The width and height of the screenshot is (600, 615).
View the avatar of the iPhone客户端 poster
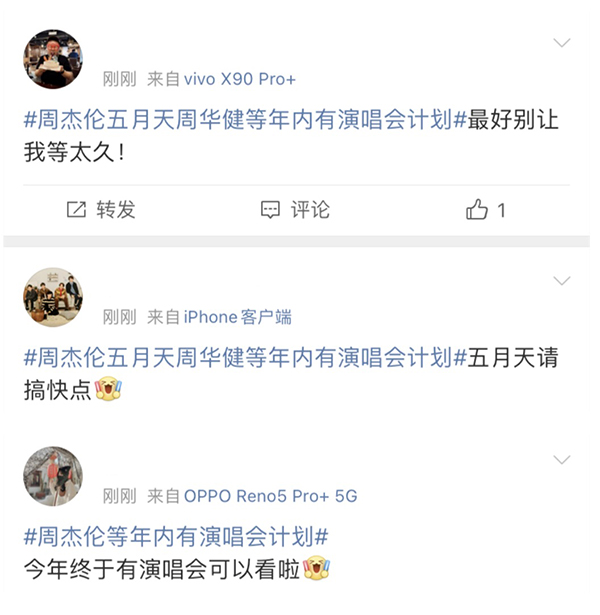point(52,297)
